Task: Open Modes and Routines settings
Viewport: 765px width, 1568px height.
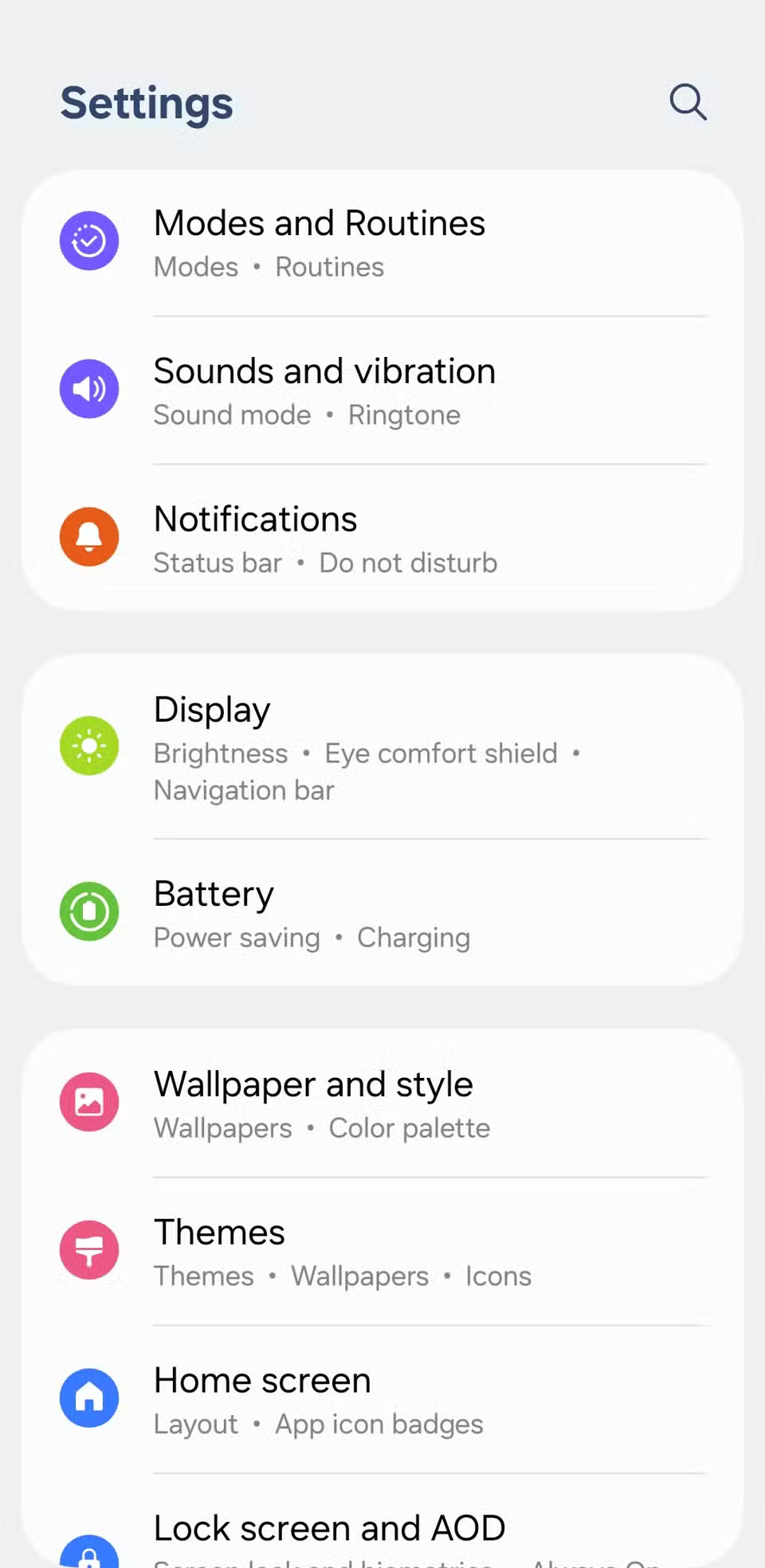Action: click(319, 224)
